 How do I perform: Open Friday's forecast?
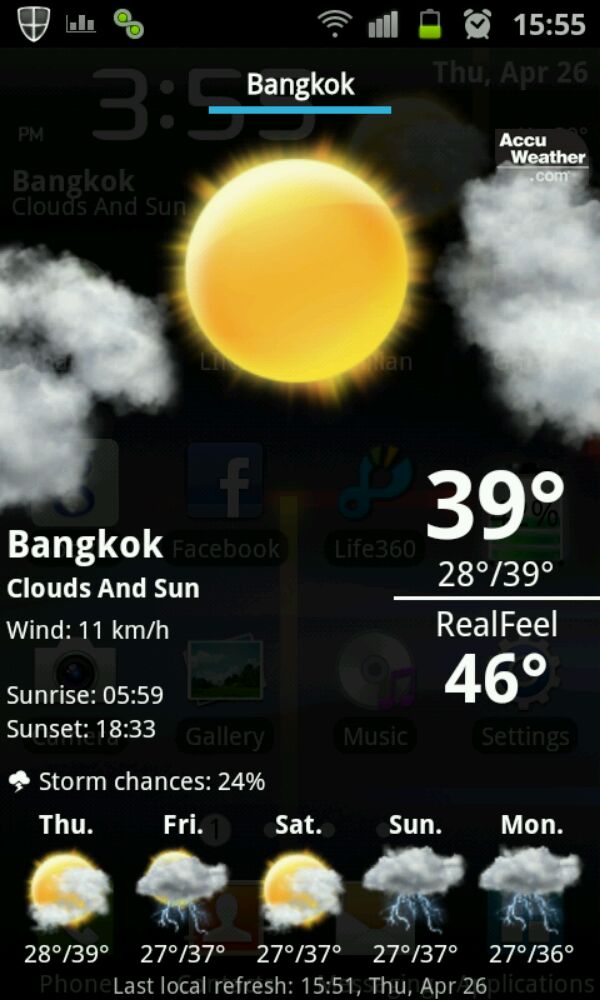[x=182, y=890]
